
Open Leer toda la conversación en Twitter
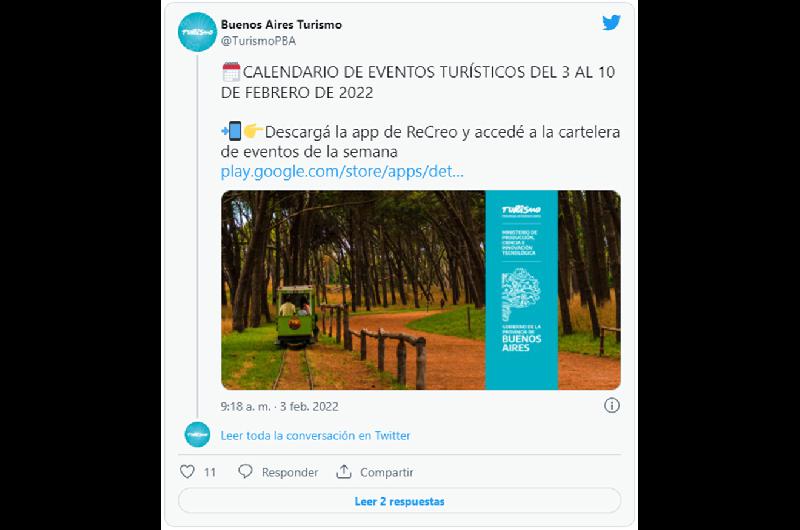[315, 436]
